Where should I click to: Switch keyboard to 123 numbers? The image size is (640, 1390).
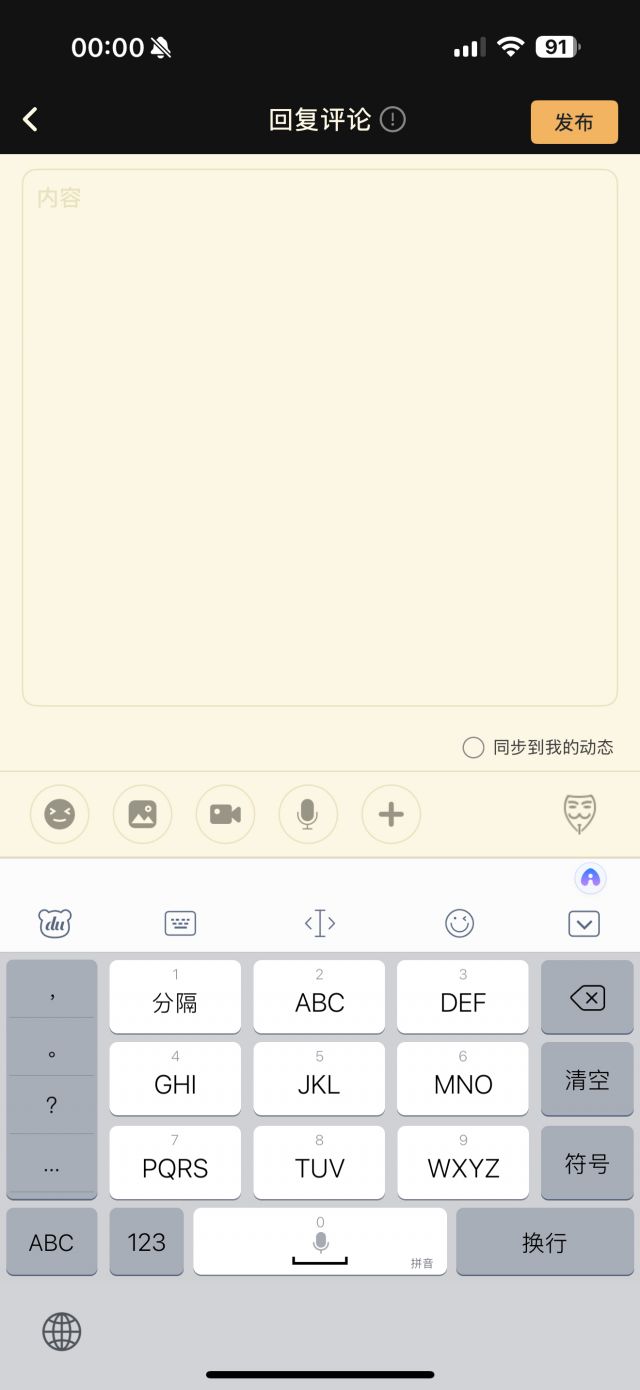[146, 1242]
